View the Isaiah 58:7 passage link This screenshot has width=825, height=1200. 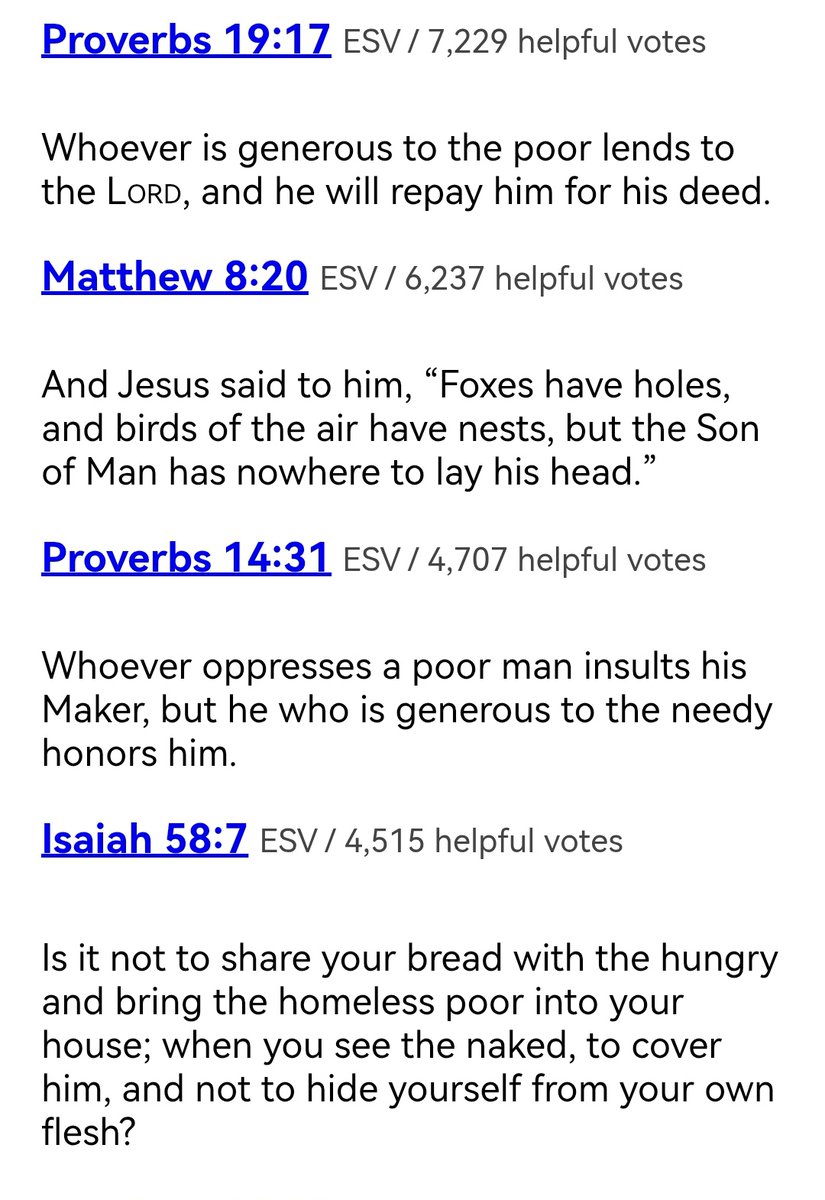[x=144, y=839]
